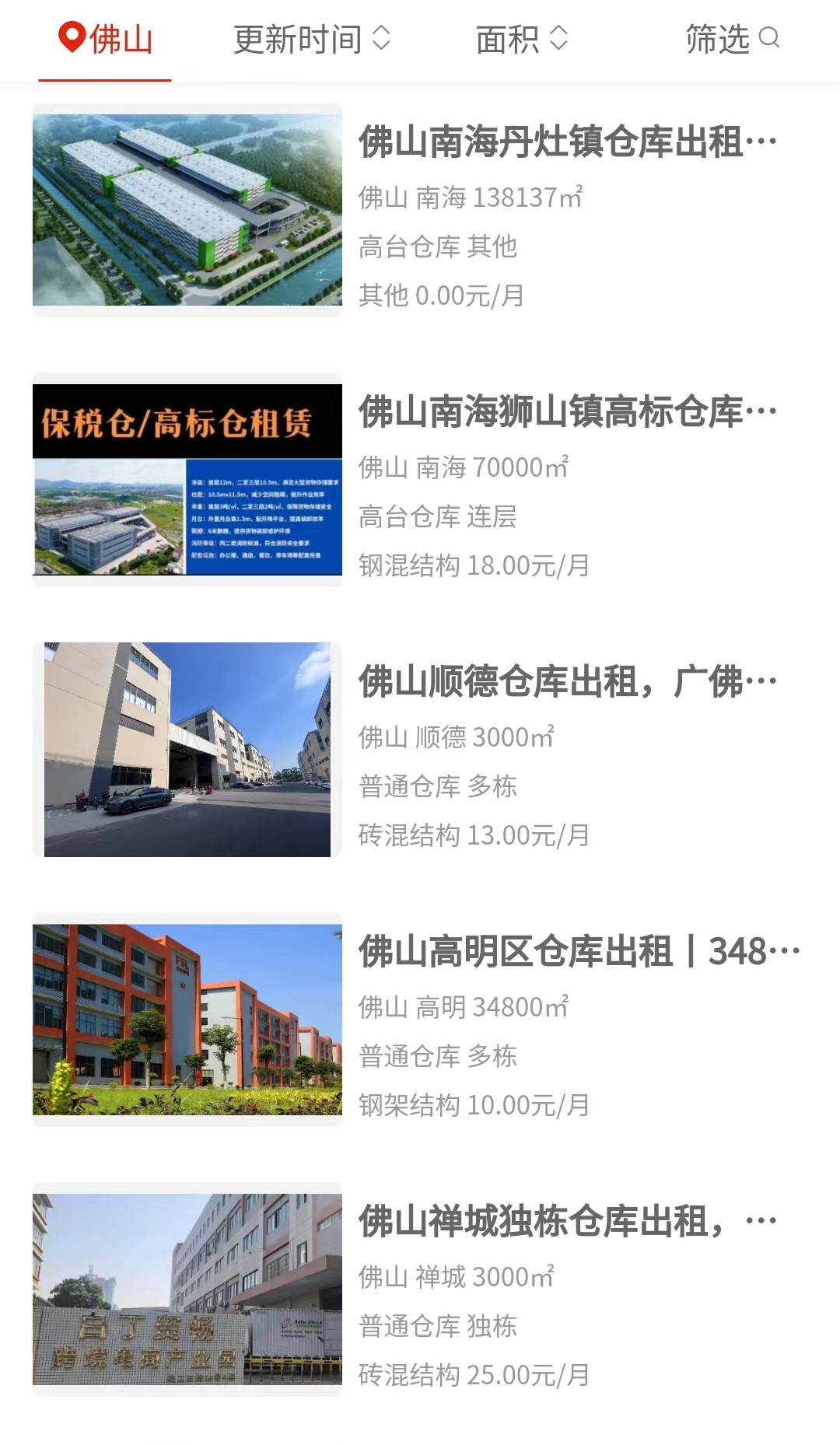Open 佛山顺德仓库出租 listing
The width and height of the screenshot is (840, 1445).
[x=420, y=750]
